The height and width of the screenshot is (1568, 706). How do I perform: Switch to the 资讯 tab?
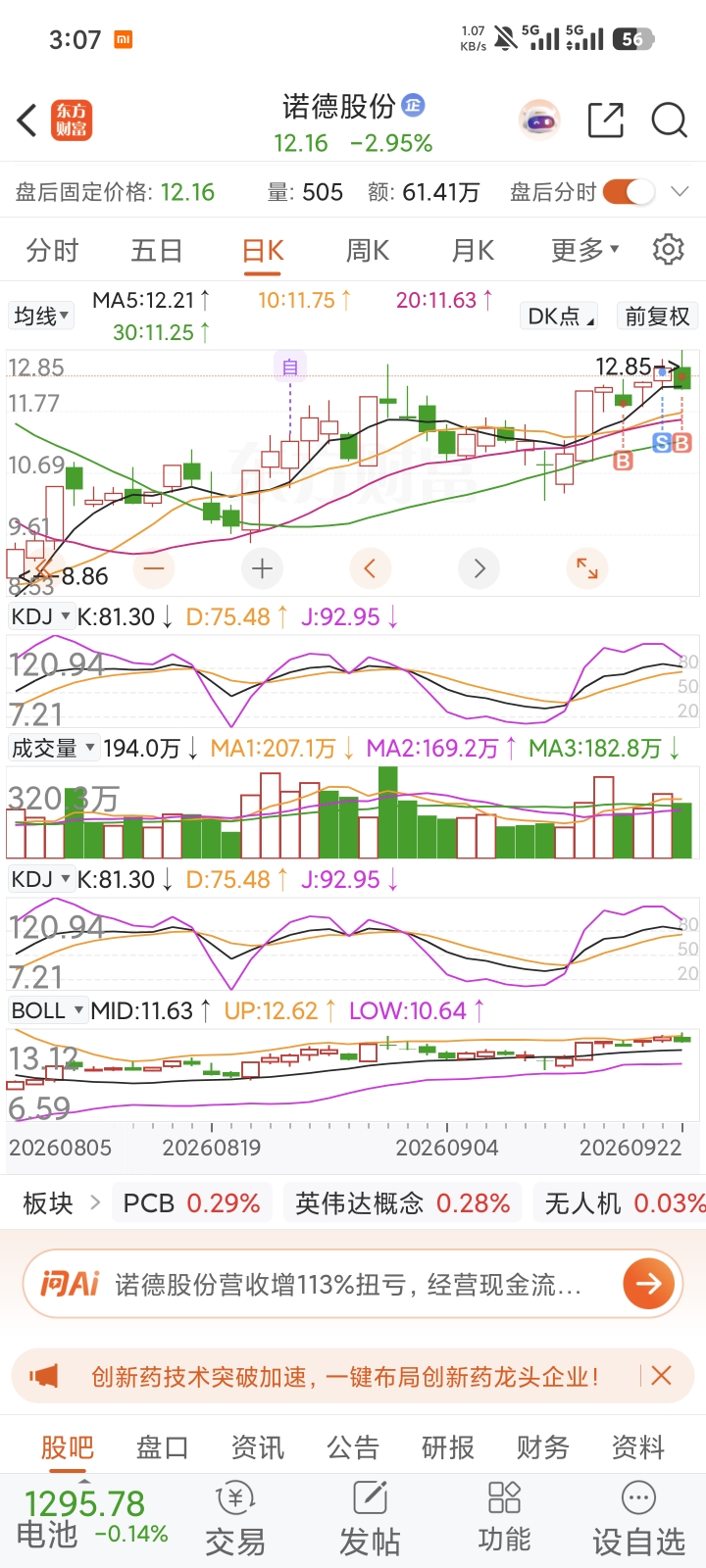pyautogui.click(x=258, y=1447)
